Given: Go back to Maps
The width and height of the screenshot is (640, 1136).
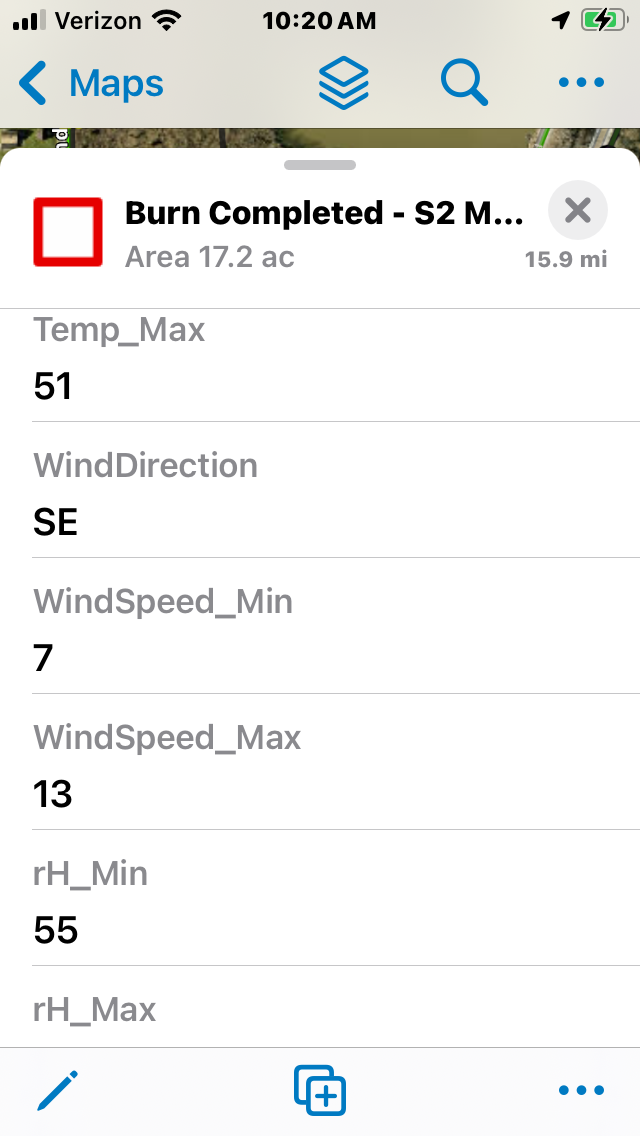Looking at the screenshot, I should pos(92,84).
